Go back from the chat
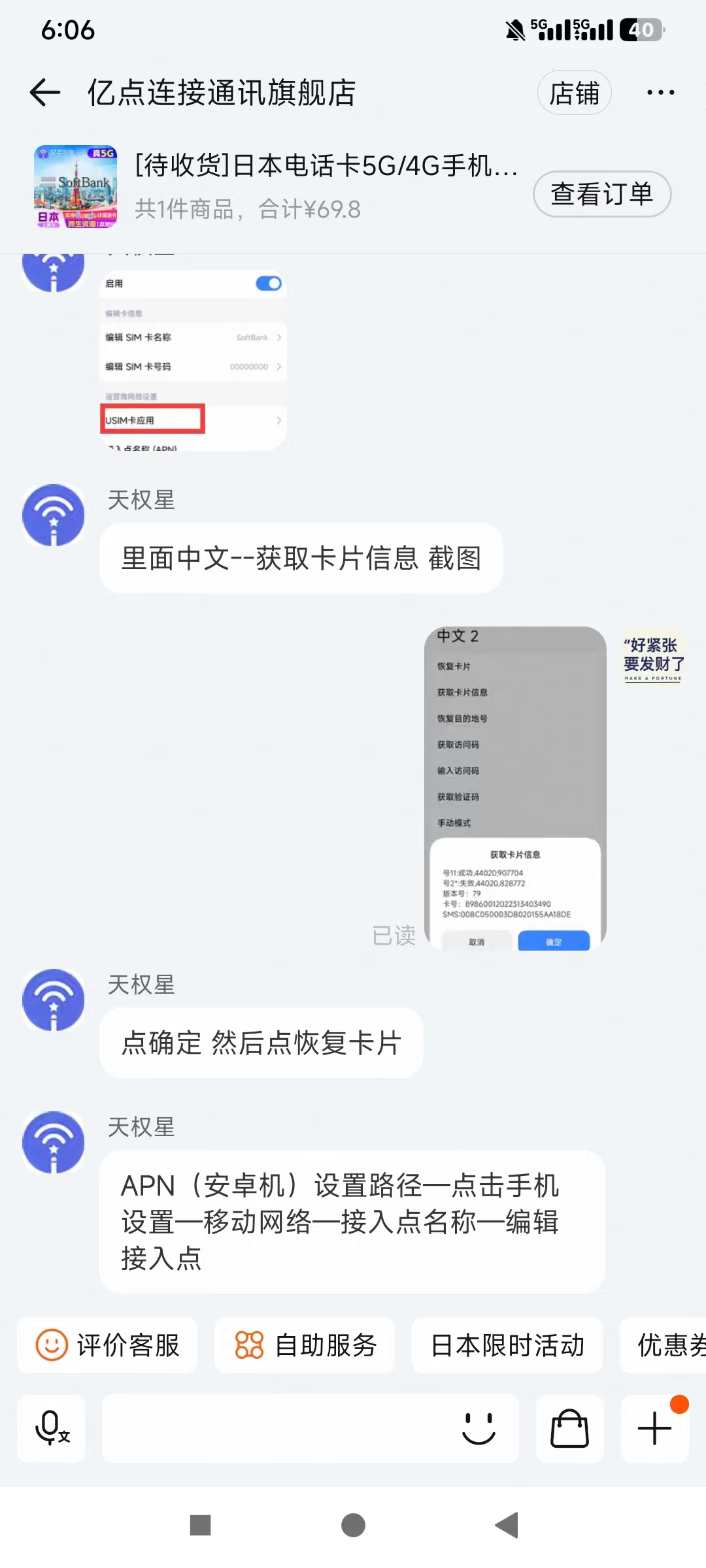Screen dimensions: 706x1568 45,92
